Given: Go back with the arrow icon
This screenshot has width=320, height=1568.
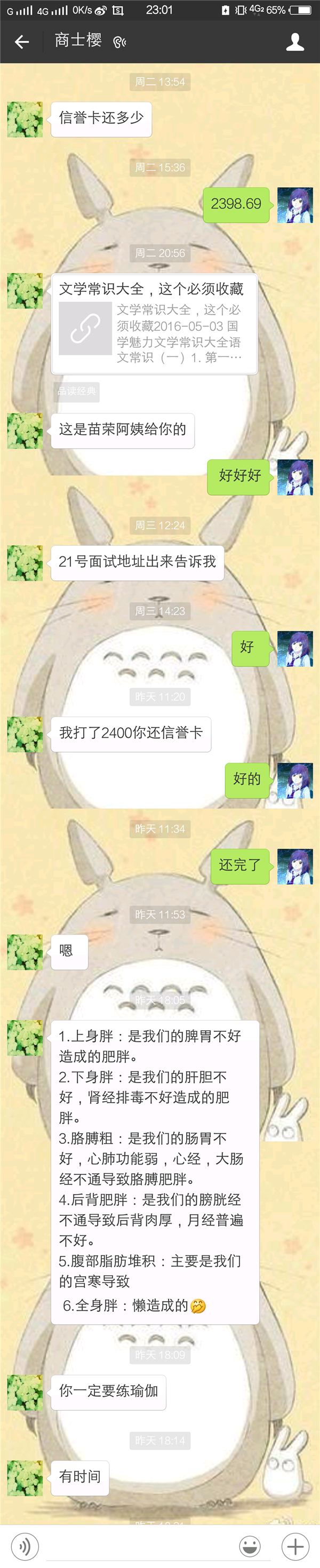Looking at the screenshot, I should 22,42.
